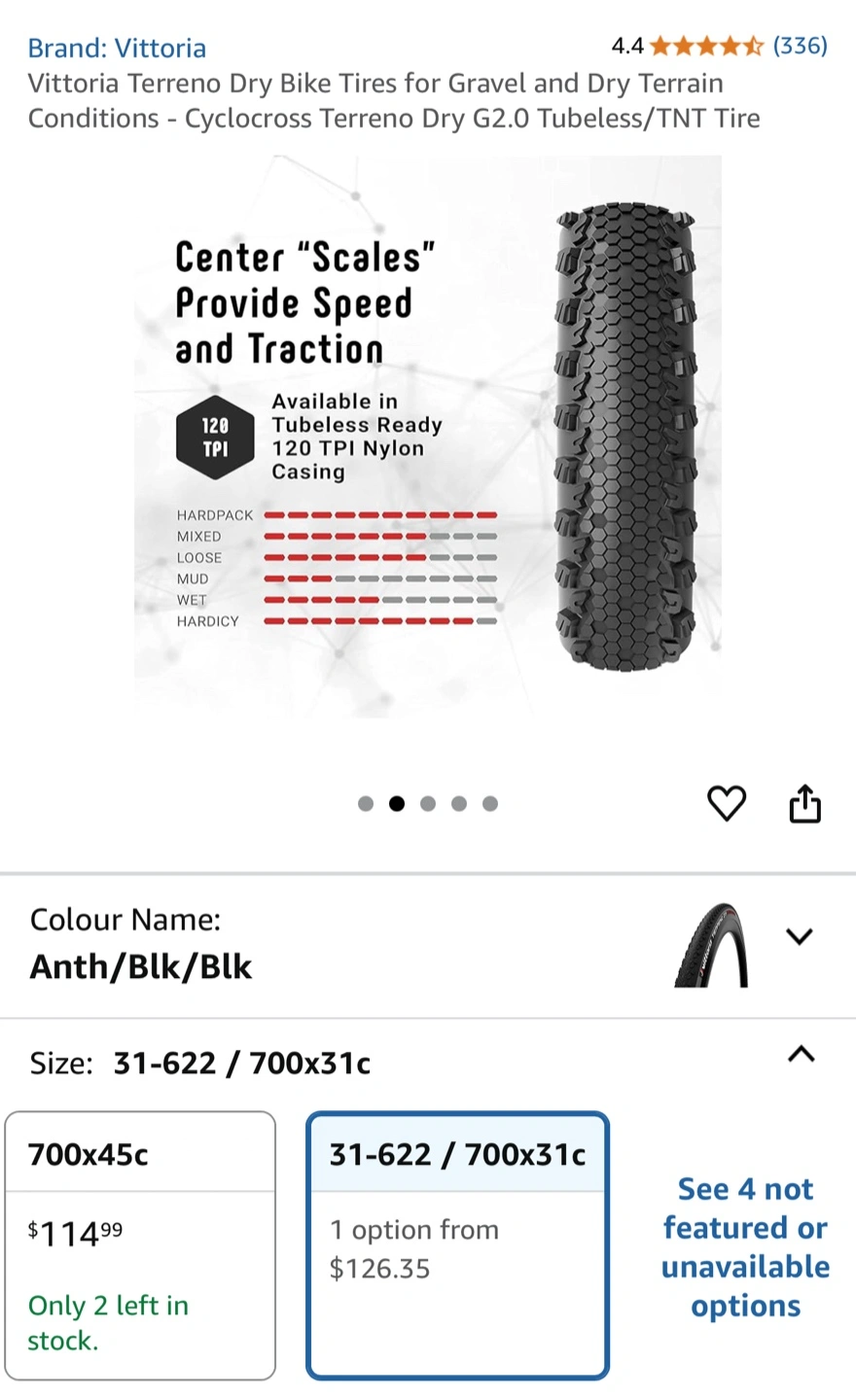Select the 700x45c size option
This screenshot has width=856, height=1400.
point(140,1245)
